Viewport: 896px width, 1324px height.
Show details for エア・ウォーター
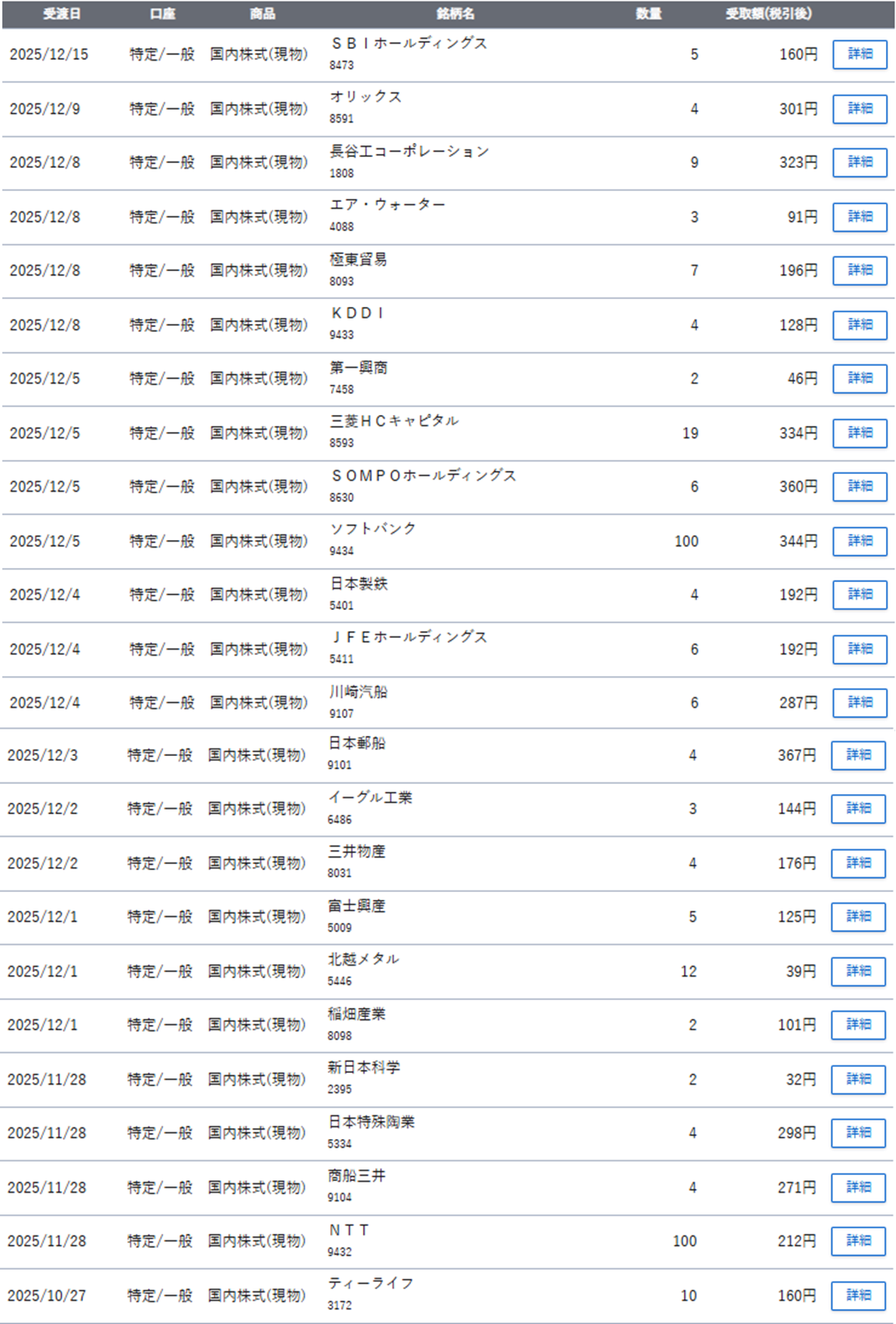(859, 217)
